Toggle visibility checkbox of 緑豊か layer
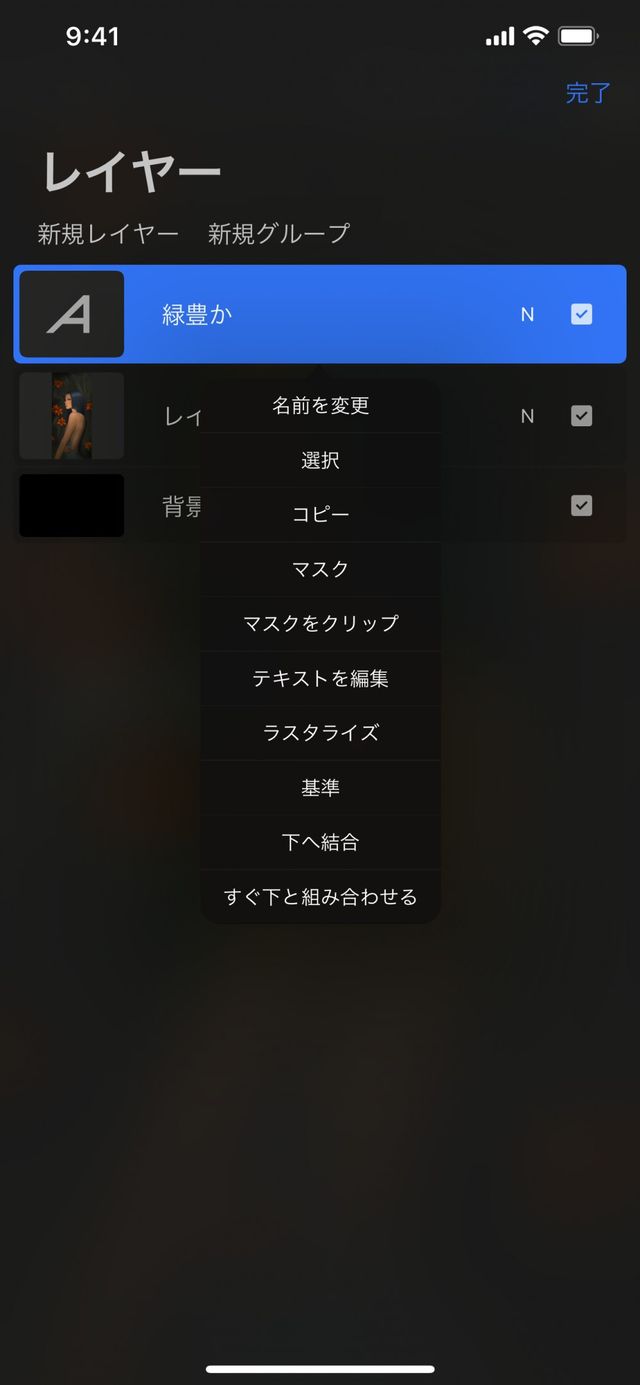 [x=581, y=314]
